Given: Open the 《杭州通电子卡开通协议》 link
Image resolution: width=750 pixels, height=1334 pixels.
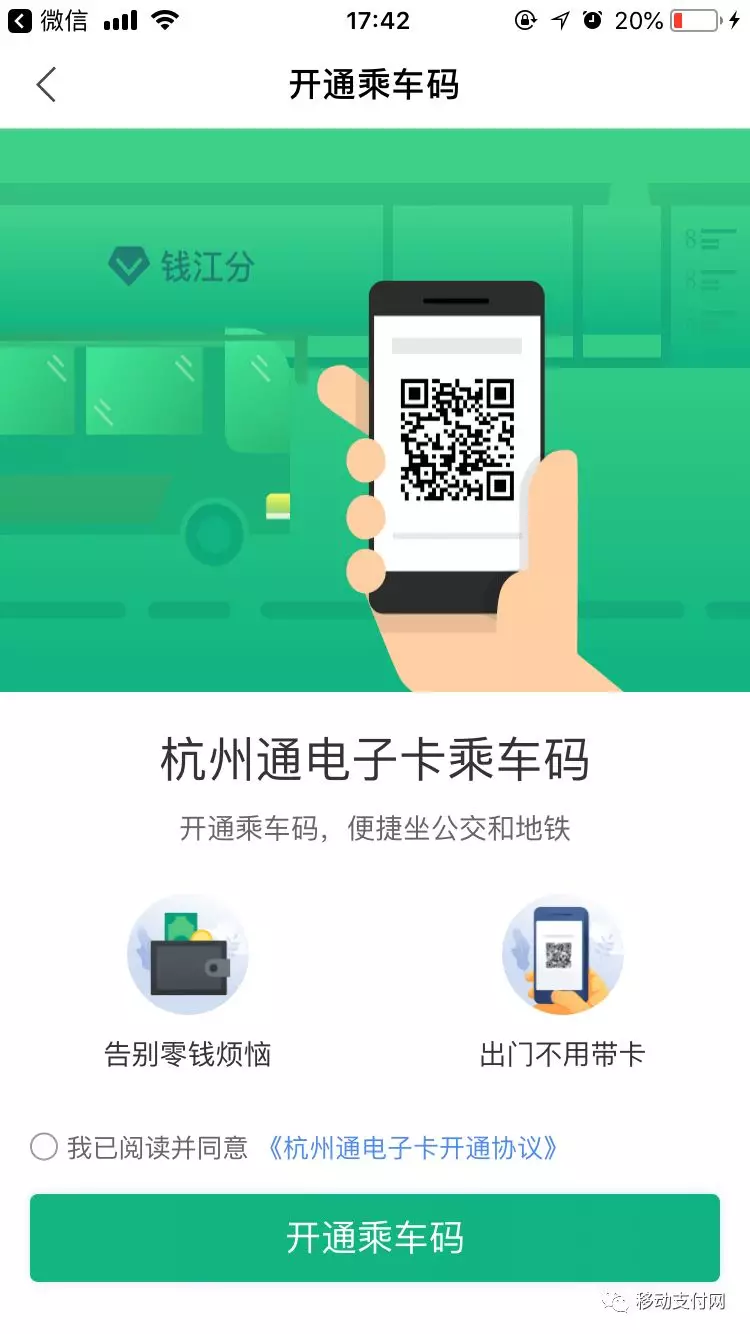Looking at the screenshot, I should (x=412, y=1147).
